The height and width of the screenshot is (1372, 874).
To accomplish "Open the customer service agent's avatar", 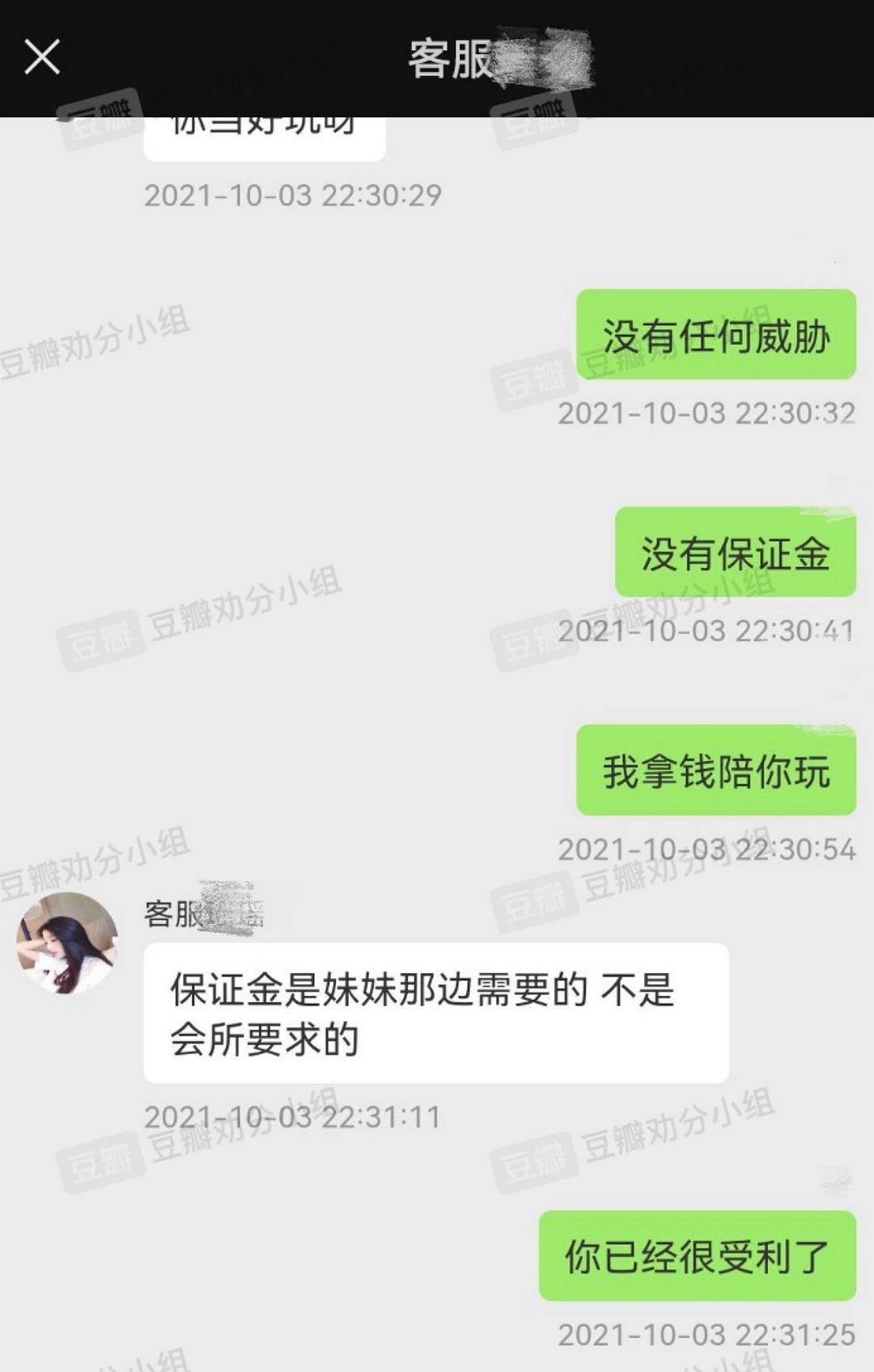I will [67, 943].
